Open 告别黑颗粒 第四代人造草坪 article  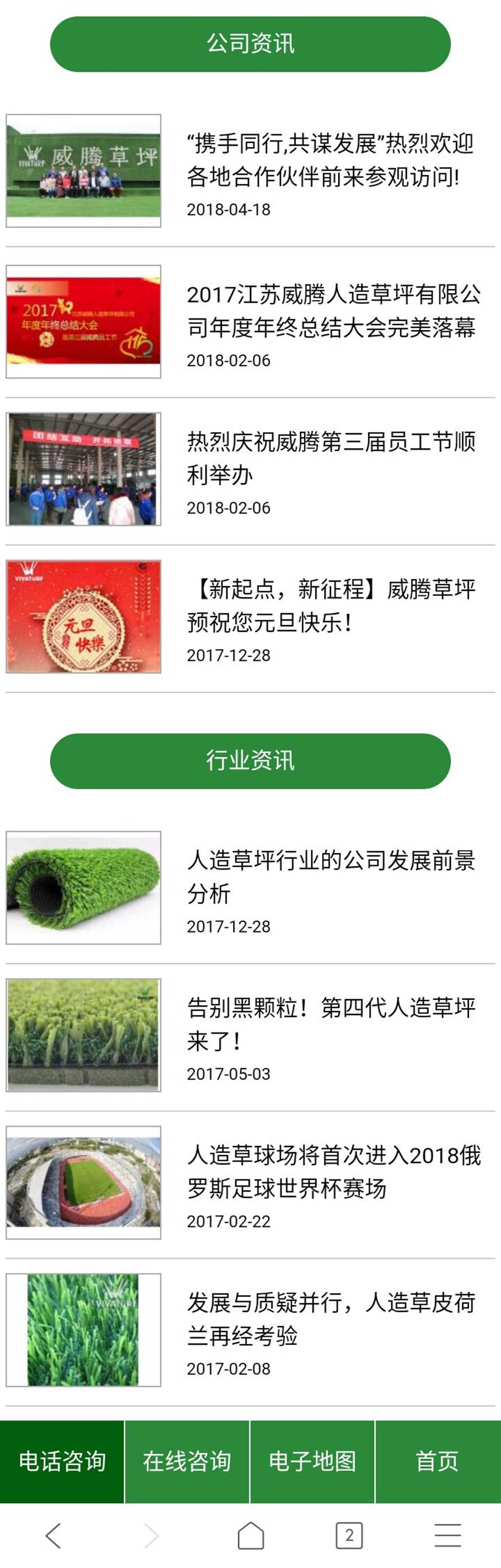coord(330,1024)
